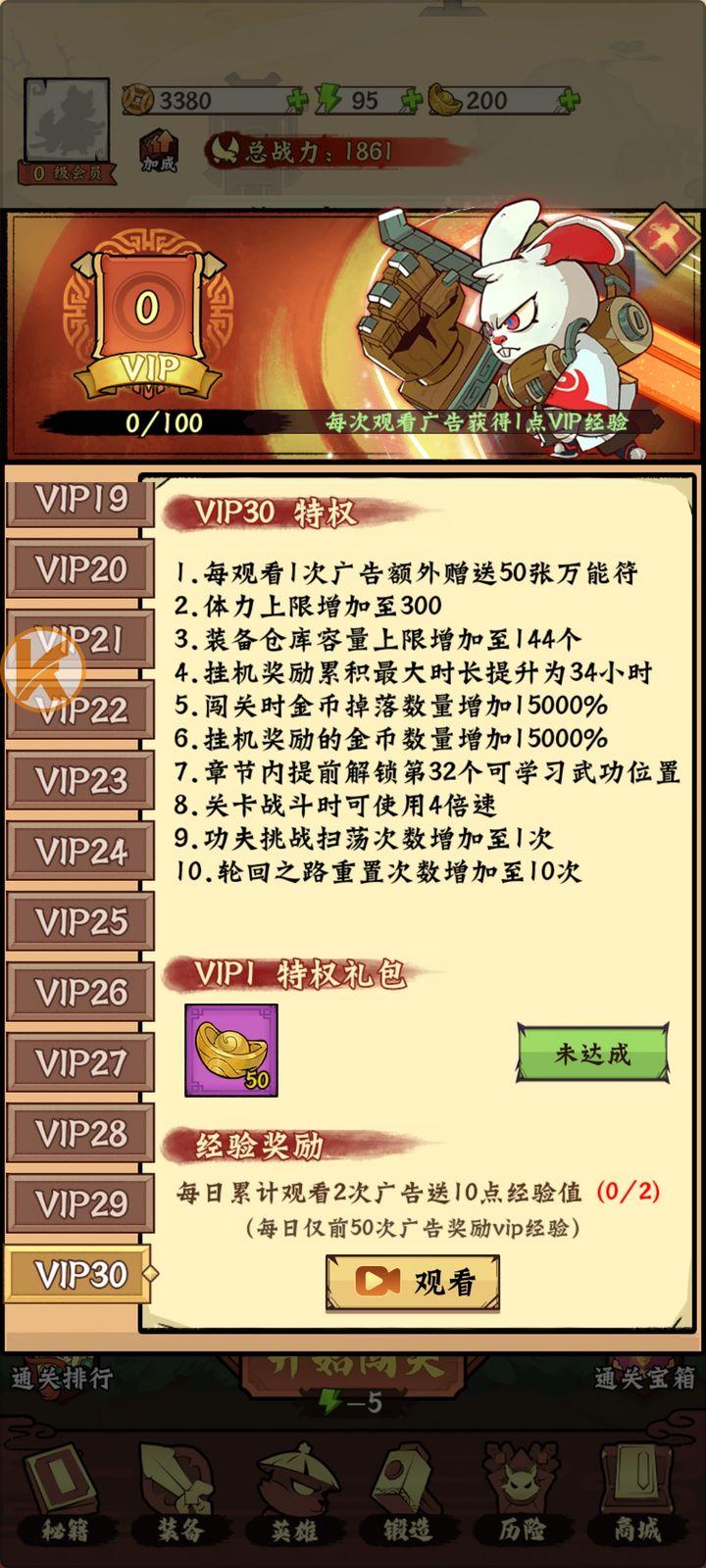Add more coins via plus next to 3380
This screenshot has height=1568, width=706.
point(297,100)
